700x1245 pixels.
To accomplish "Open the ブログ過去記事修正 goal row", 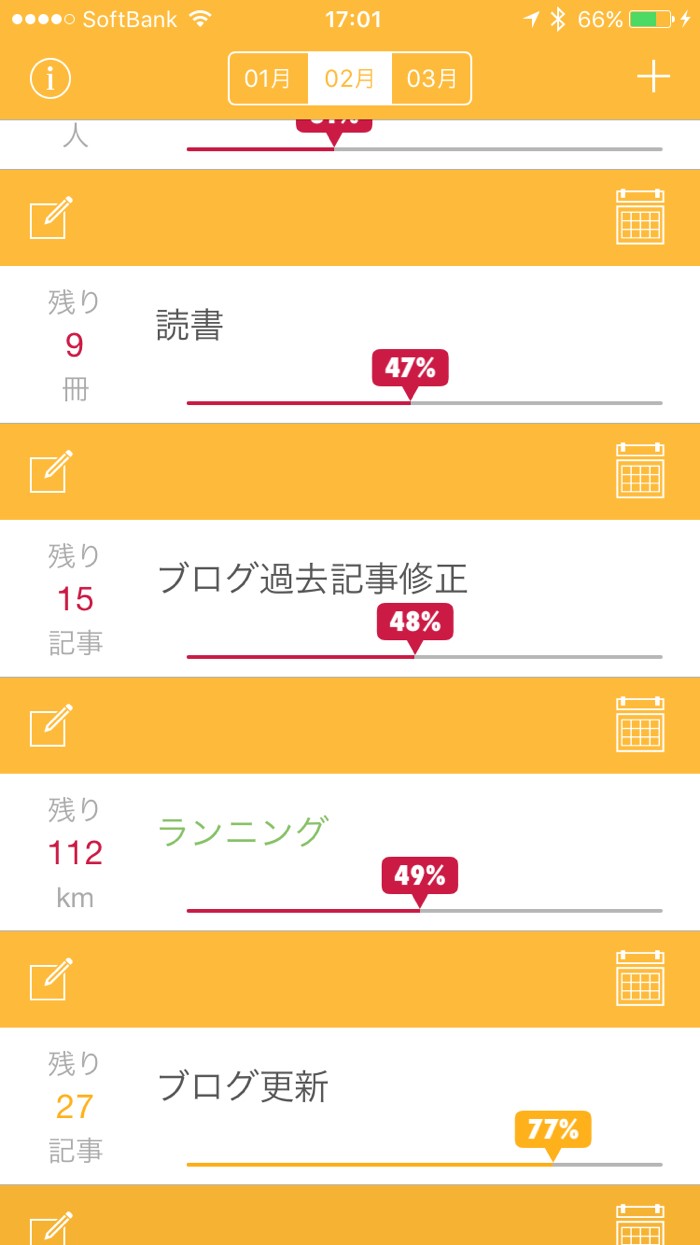I will tap(350, 598).
